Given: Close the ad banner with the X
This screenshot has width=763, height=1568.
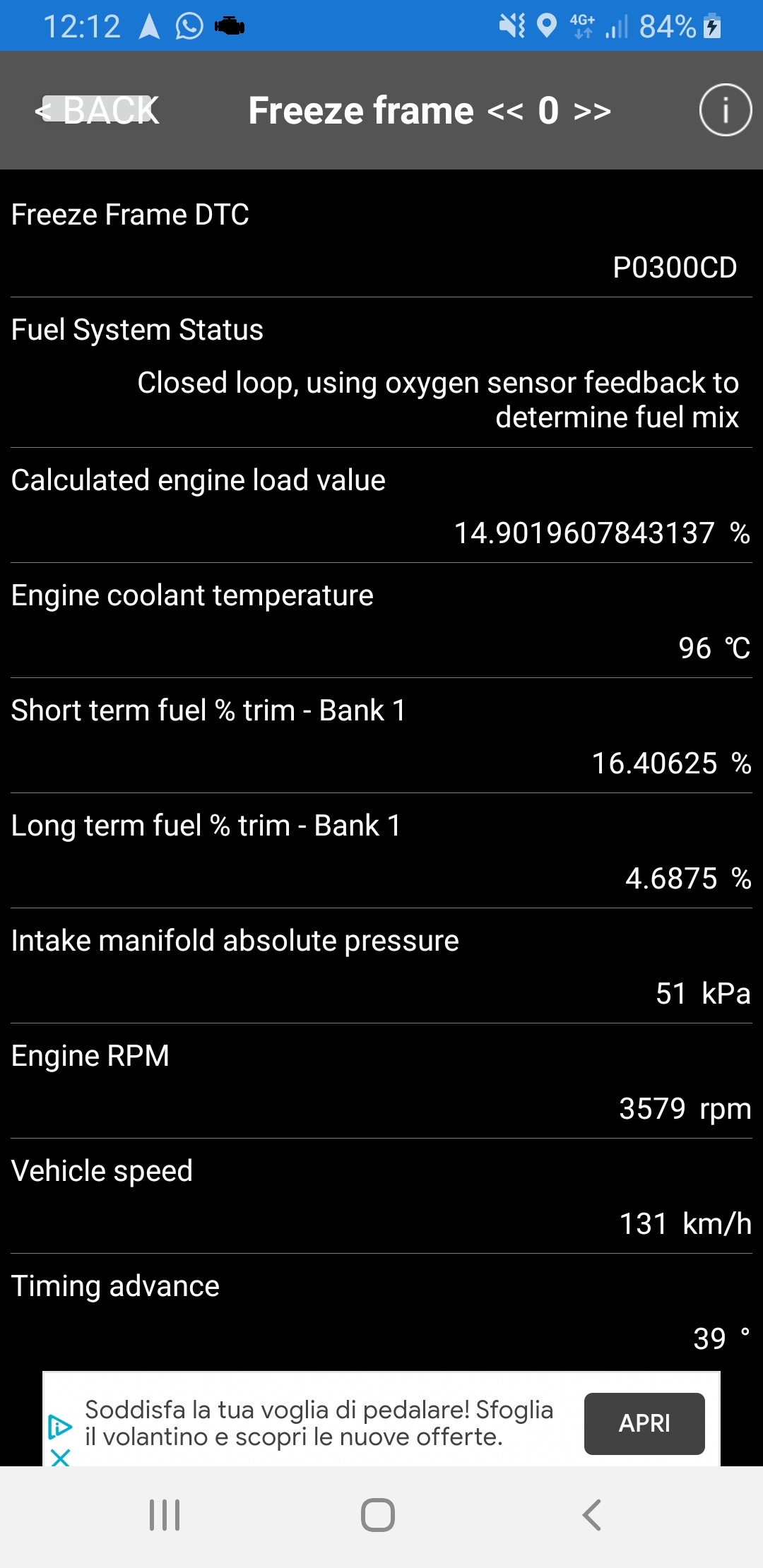Looking at the screenshot, I should click(x=60, y=1456).
